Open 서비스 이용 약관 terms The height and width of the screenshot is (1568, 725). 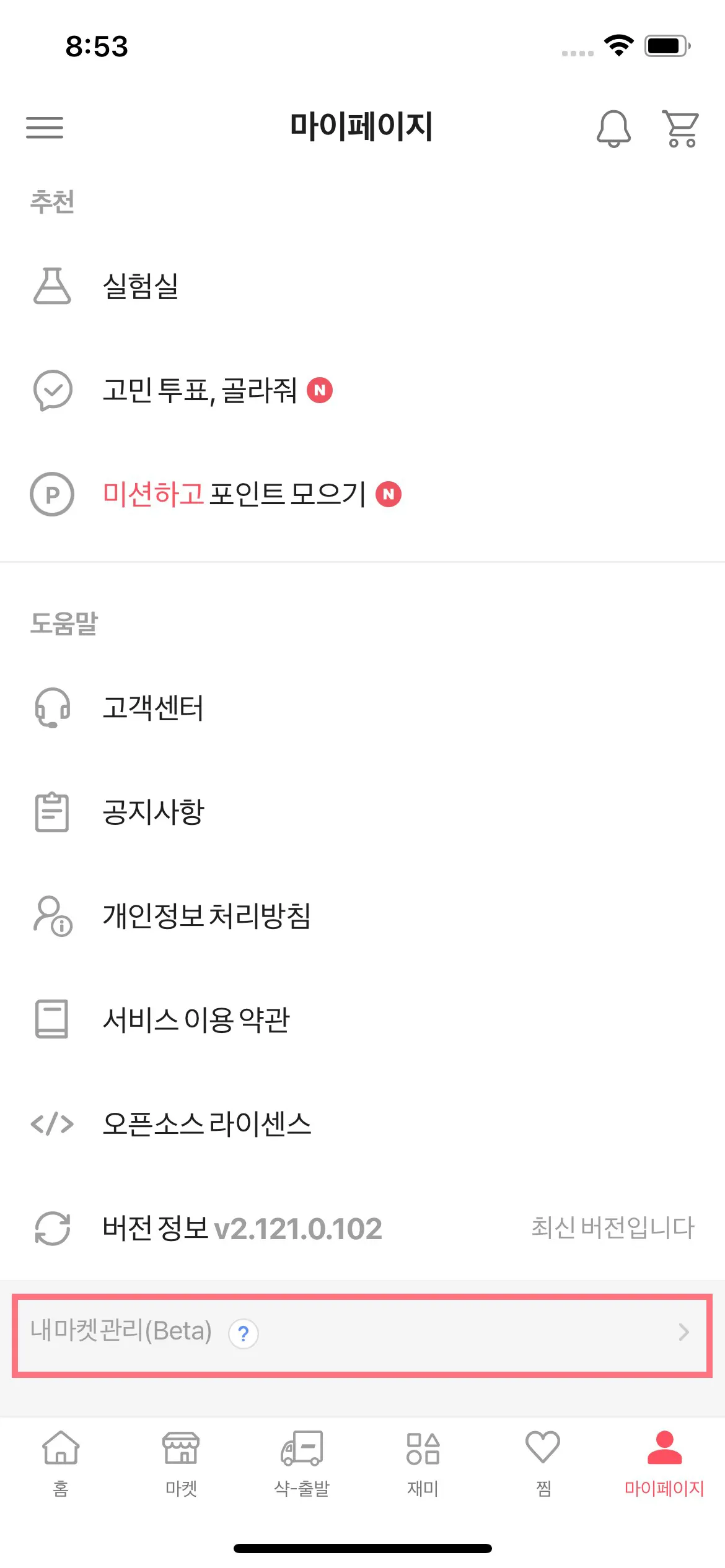[x=196, y=1020]
